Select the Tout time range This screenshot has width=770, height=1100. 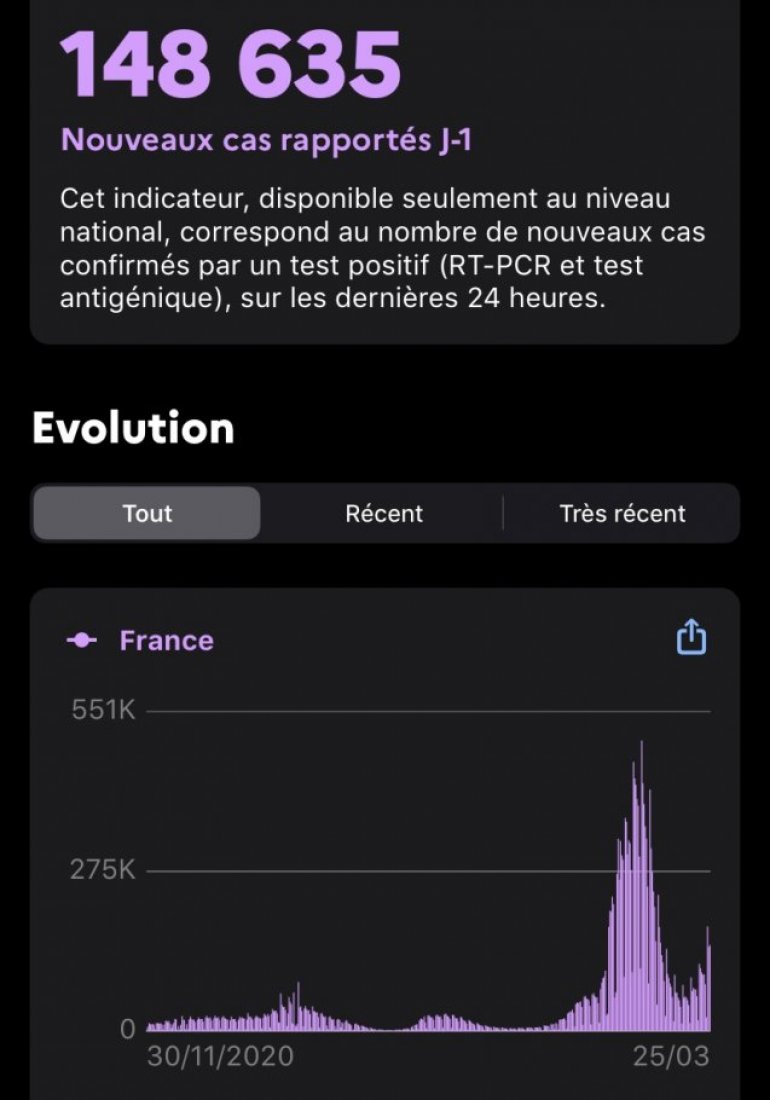tap(147, 514)
